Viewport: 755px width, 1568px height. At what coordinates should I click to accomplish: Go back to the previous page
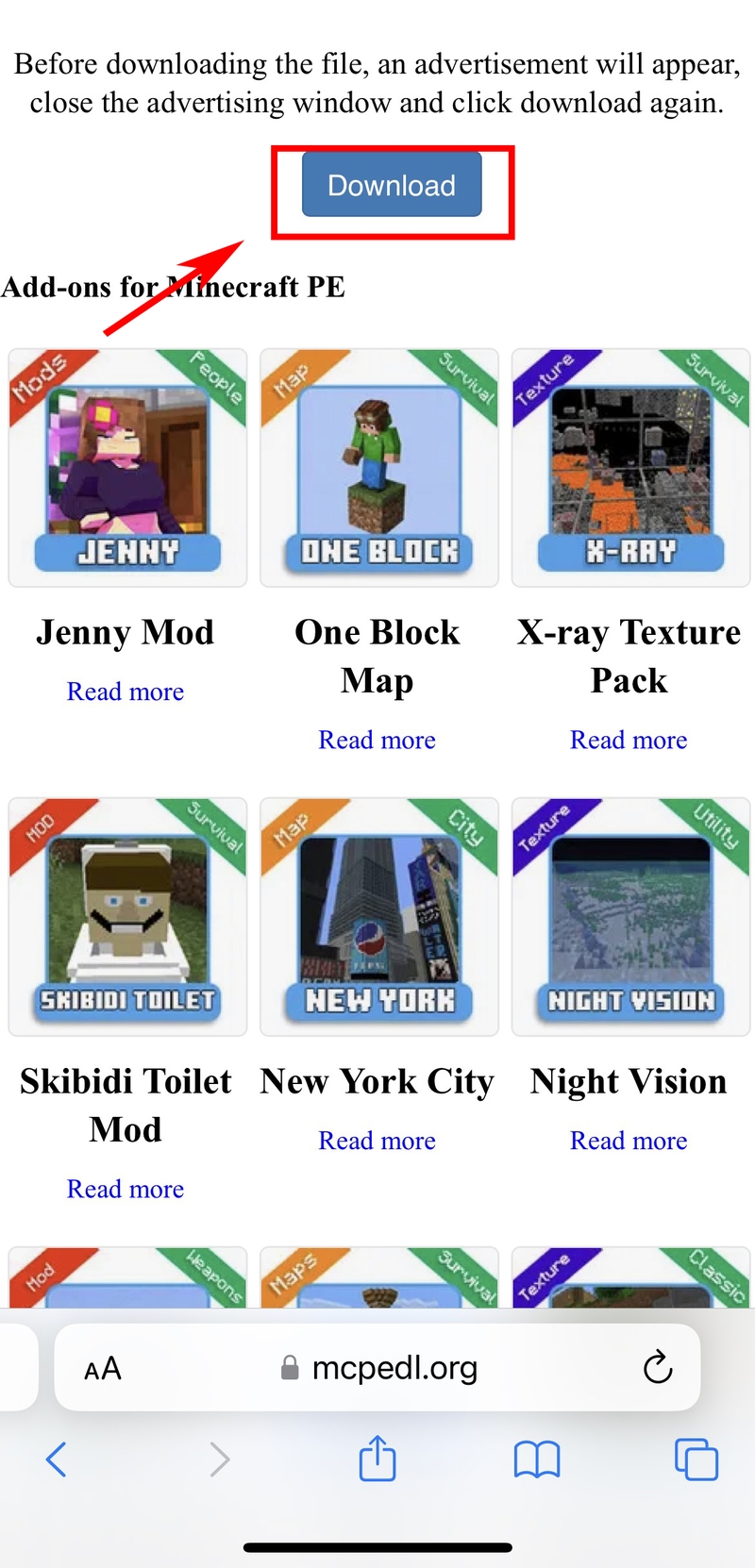[x=57, y=1460]
